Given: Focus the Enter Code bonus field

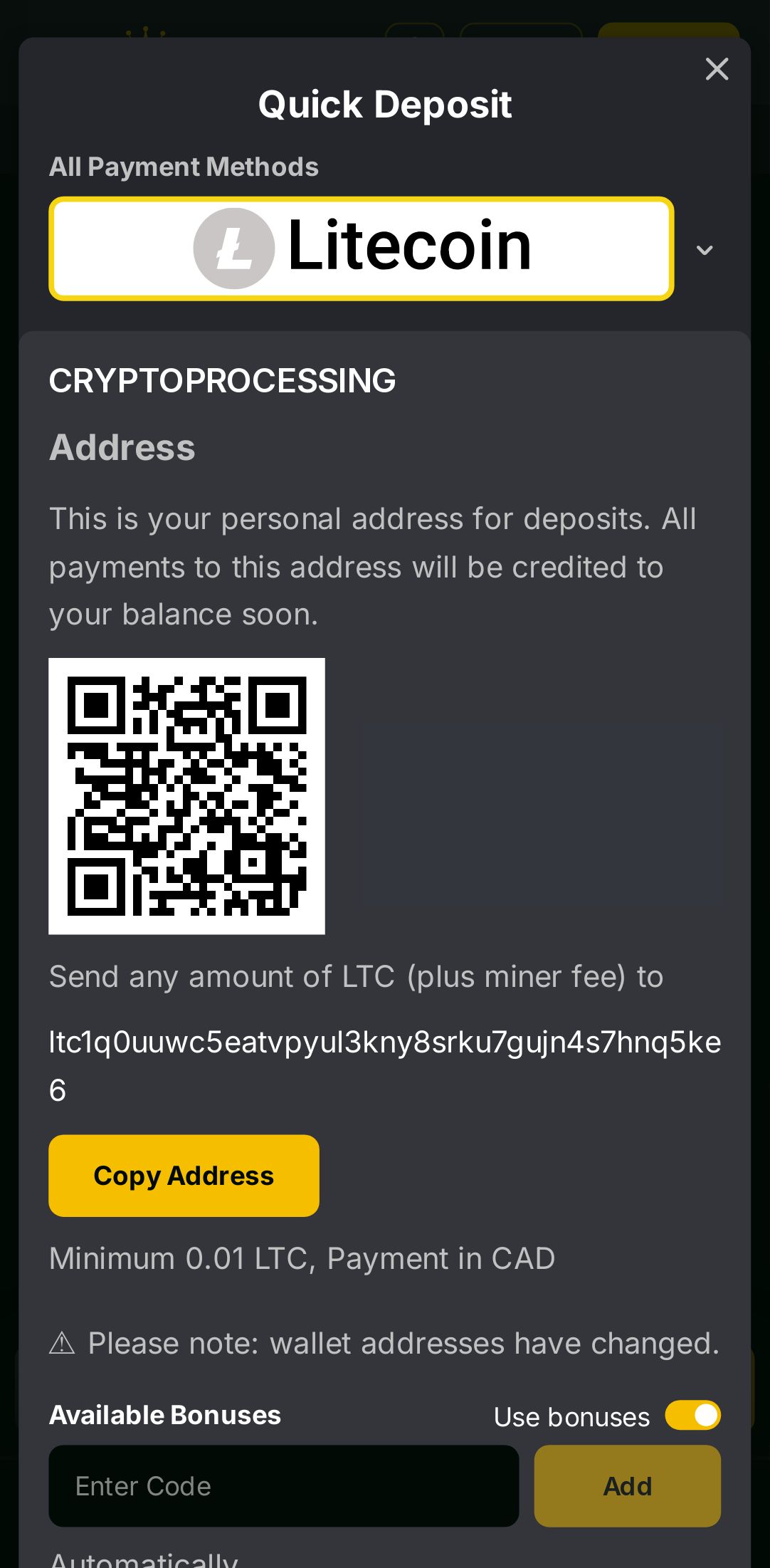Looking at the screenshot, I should click(x=283, y=1485).
